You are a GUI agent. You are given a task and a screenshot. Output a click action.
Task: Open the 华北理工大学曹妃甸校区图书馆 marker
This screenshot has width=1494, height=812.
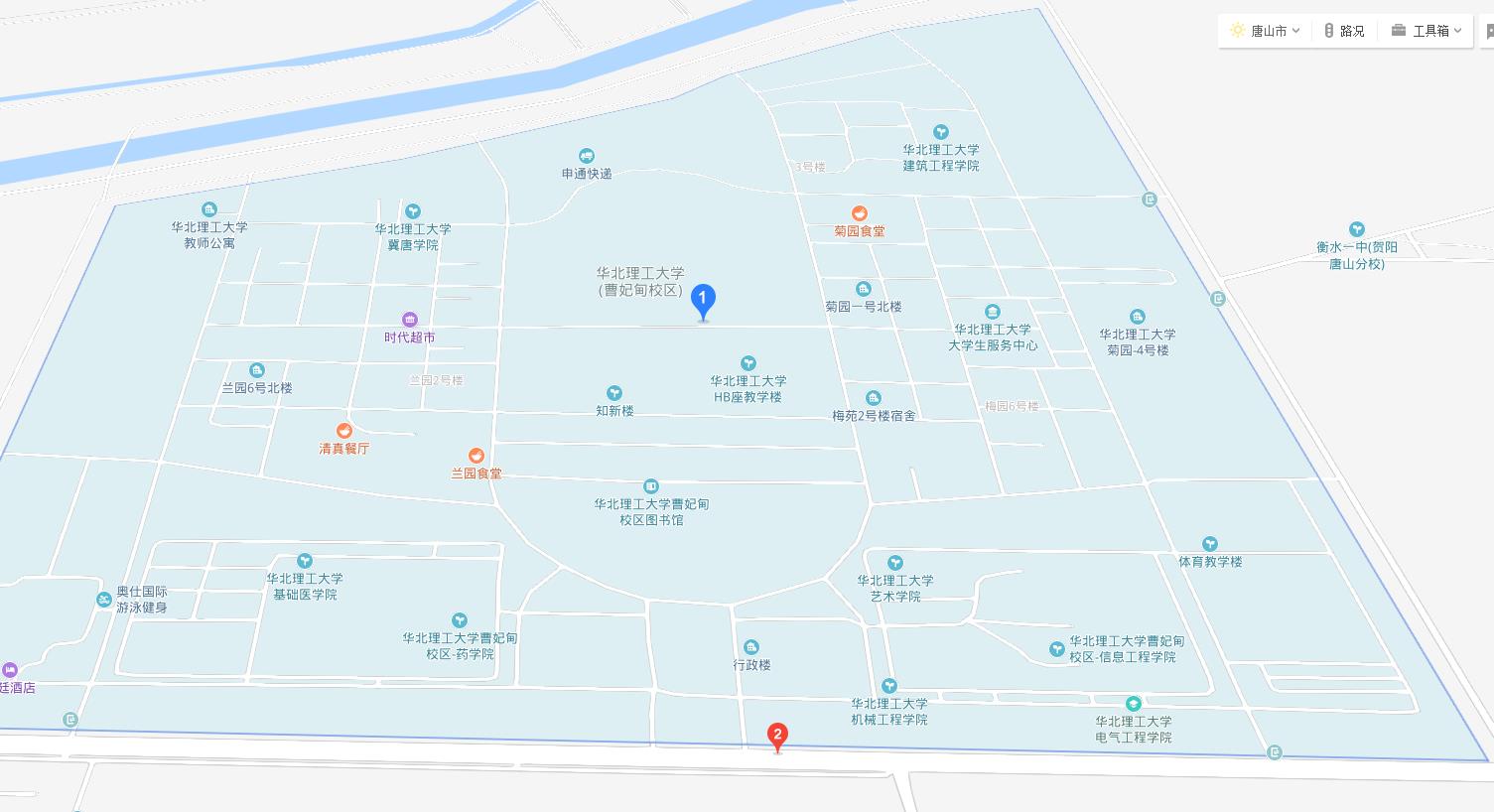point(651,486)
